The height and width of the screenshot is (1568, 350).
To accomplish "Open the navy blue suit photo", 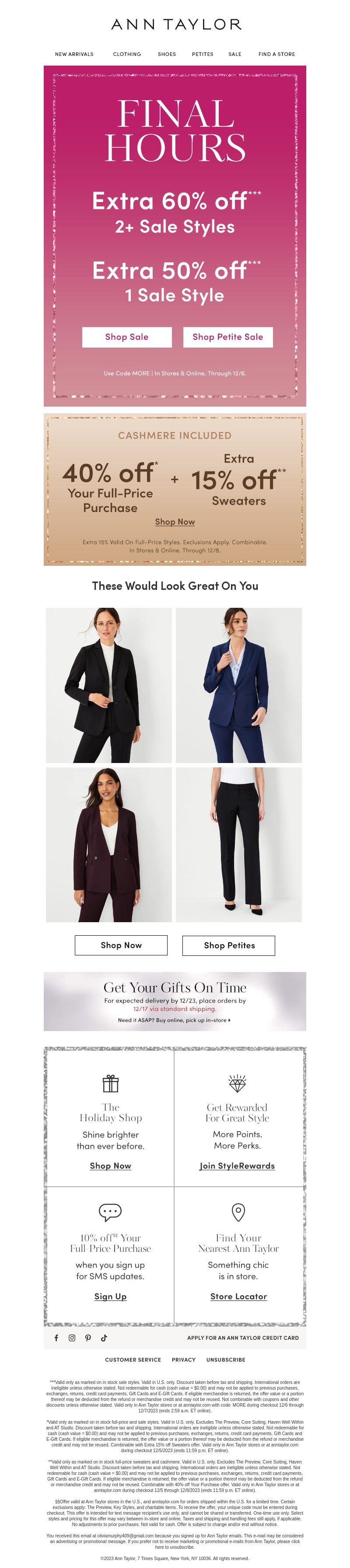I will [238, 685].
